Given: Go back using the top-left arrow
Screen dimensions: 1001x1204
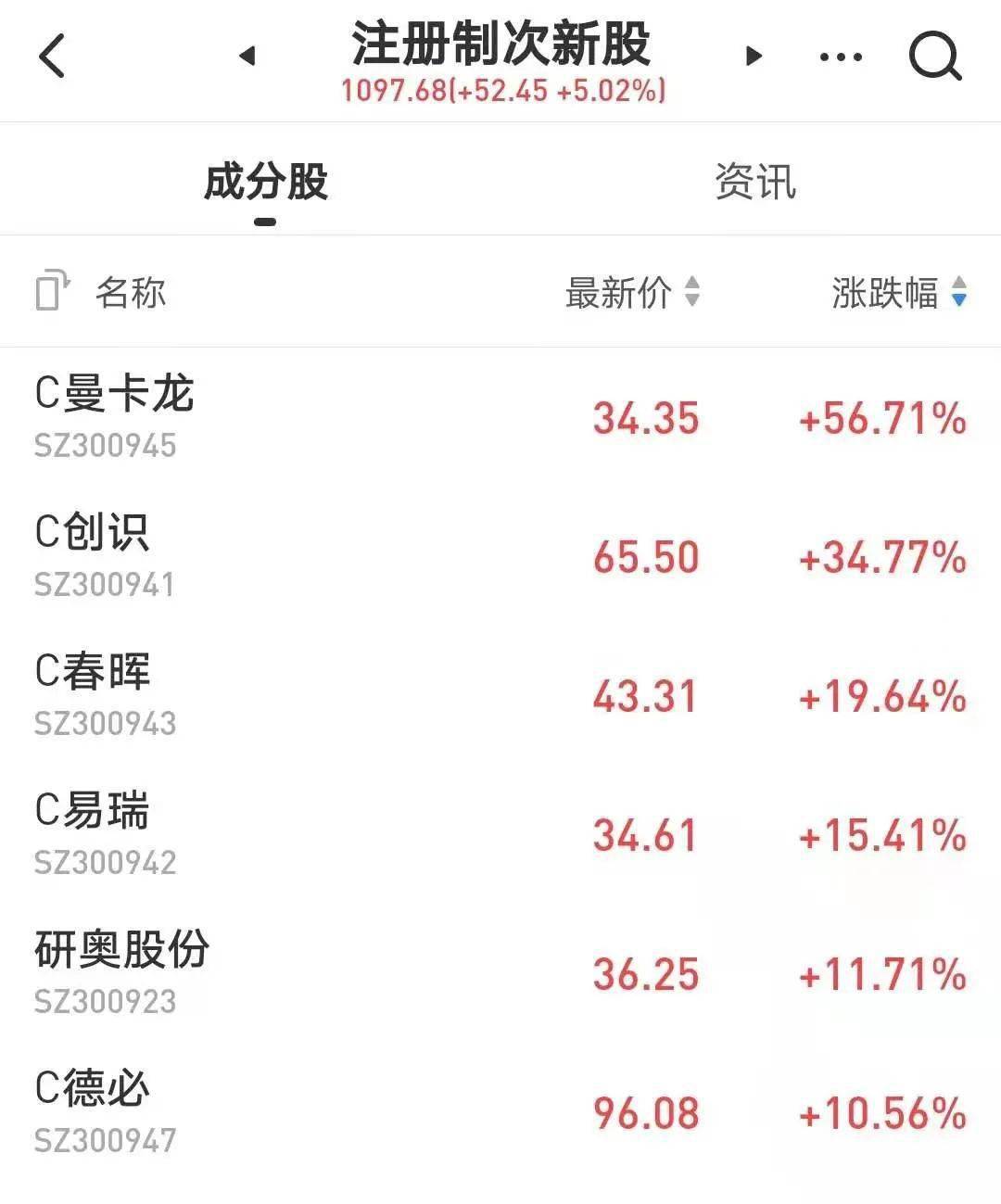Looking at the screenshot, I should coord(53,56).
